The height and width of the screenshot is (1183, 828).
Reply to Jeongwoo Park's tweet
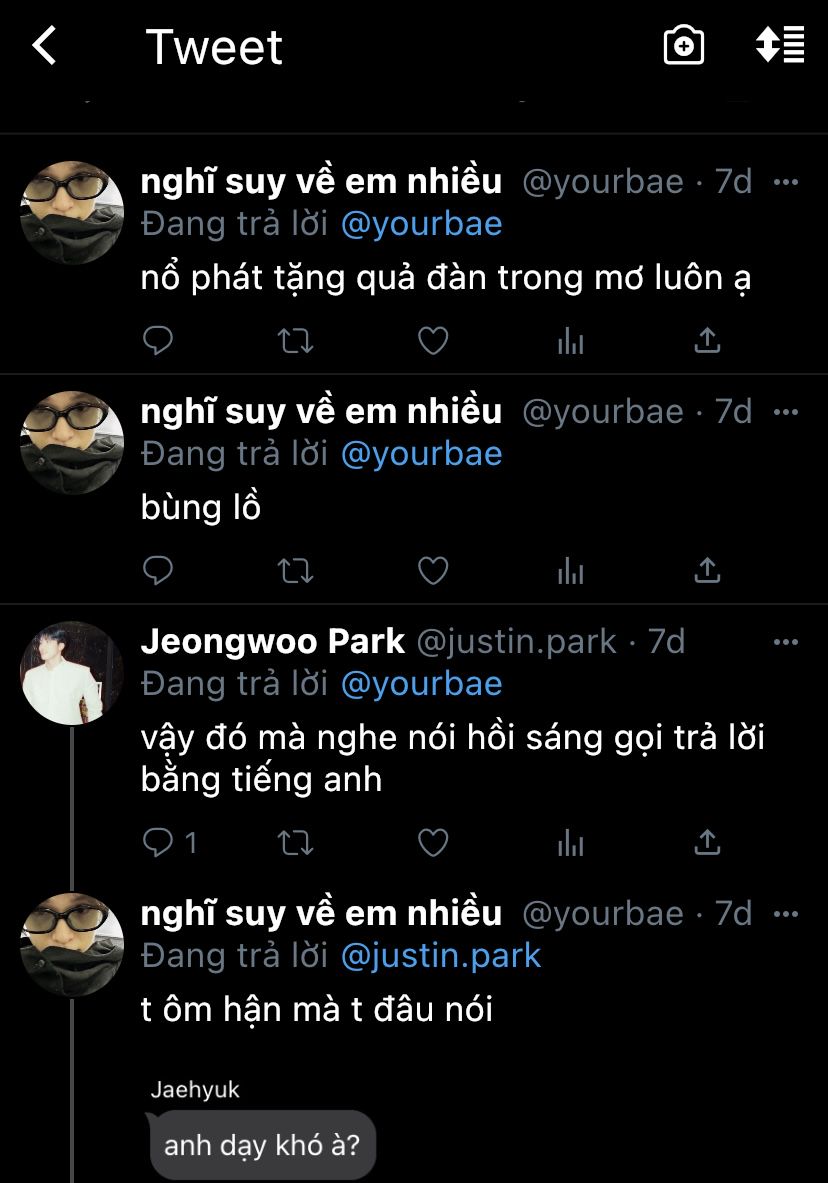click(x=158, y=843)
